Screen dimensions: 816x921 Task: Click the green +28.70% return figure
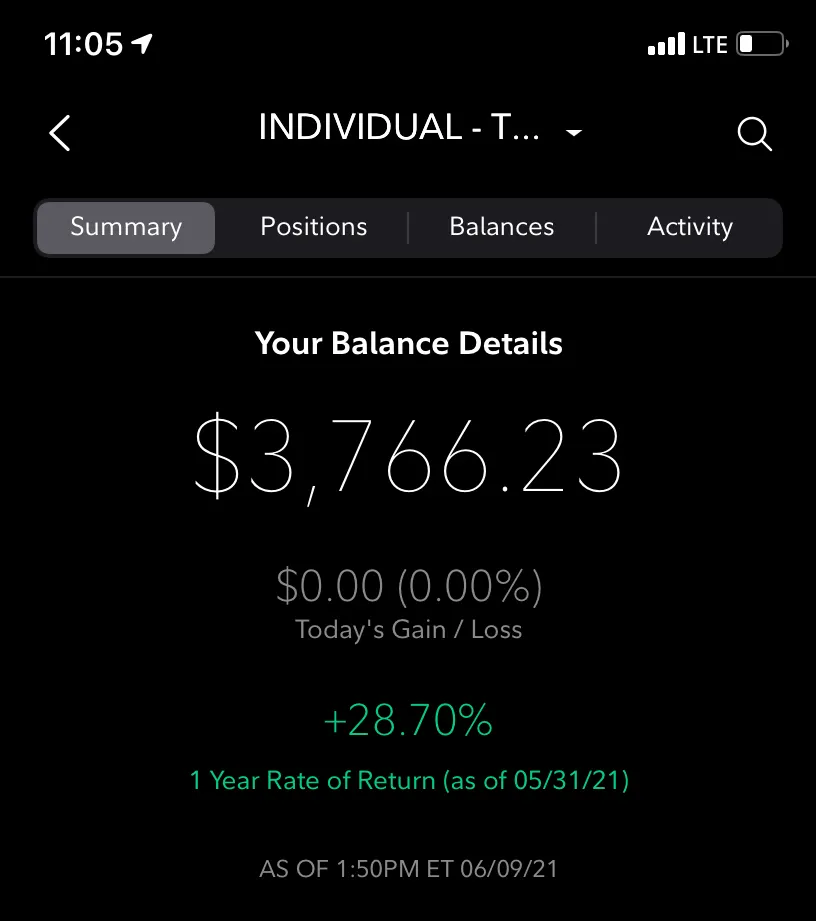coord(408,719)
